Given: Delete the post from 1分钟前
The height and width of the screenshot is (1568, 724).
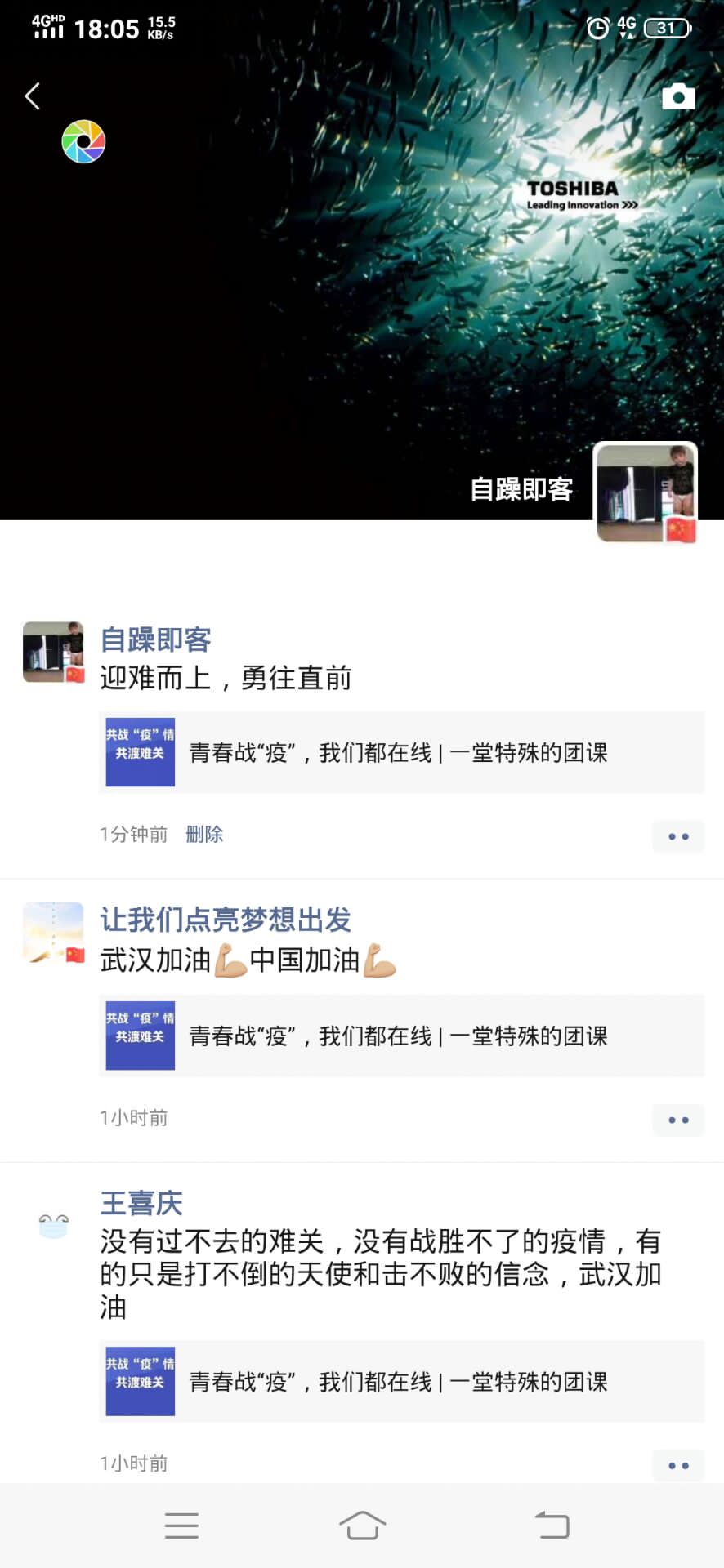Looking at the screenshot, I should pyautogui.click(x=204, y=834).
